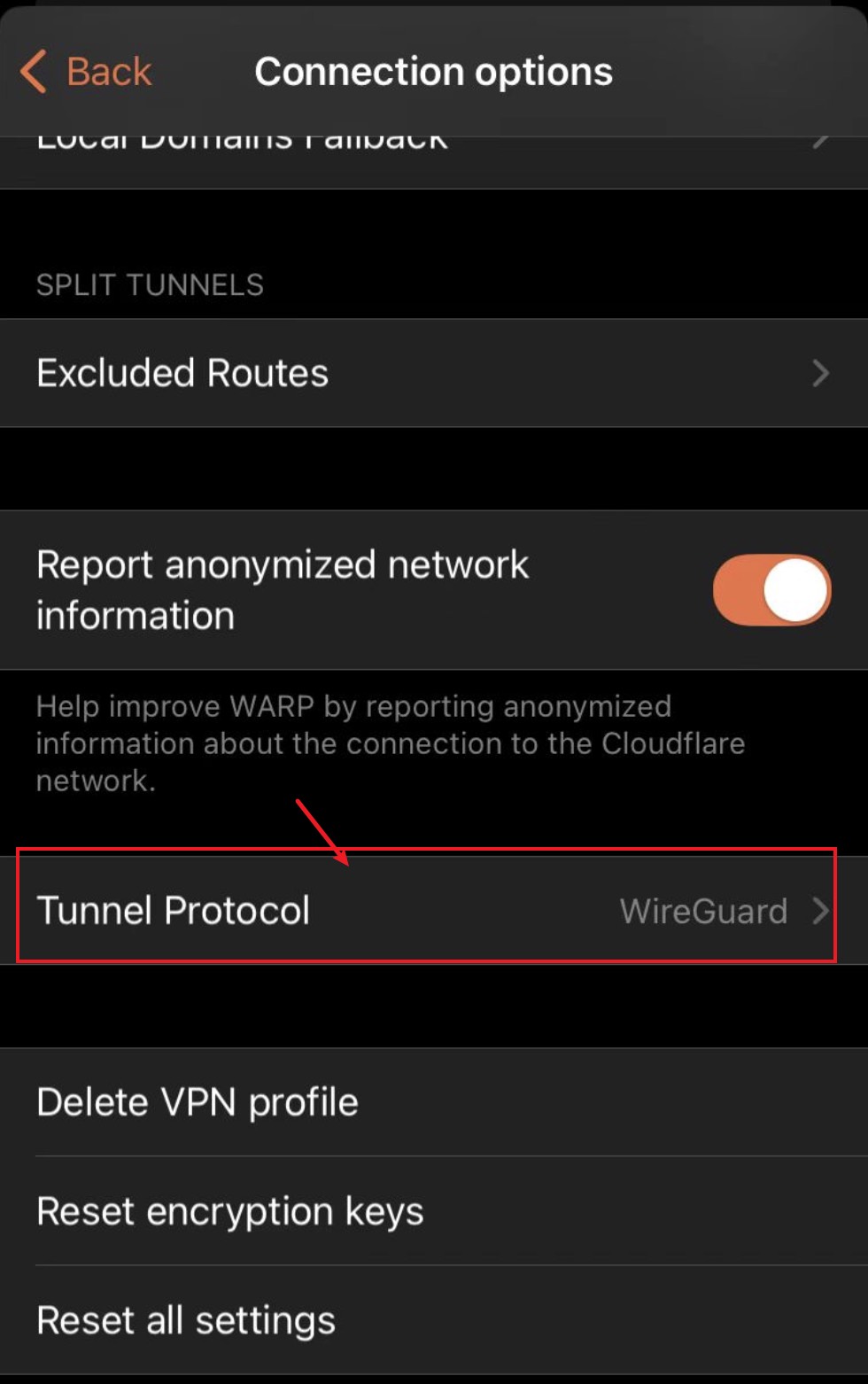The image size is (868, 1384).
Task: Select the WireGuard protocol value
Action: (703, 911)
